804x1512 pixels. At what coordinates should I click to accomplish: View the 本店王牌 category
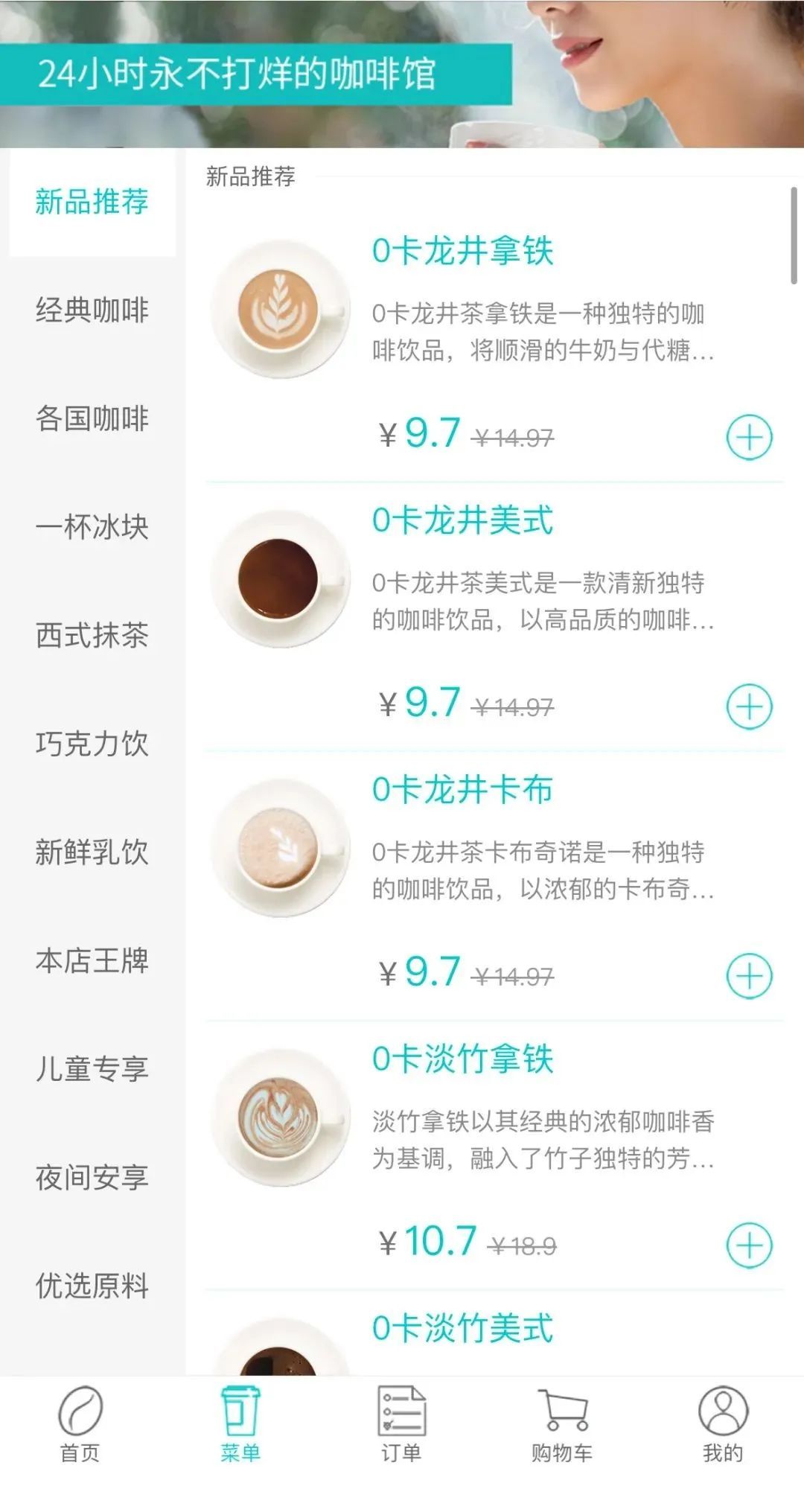[x=92, y=960]
